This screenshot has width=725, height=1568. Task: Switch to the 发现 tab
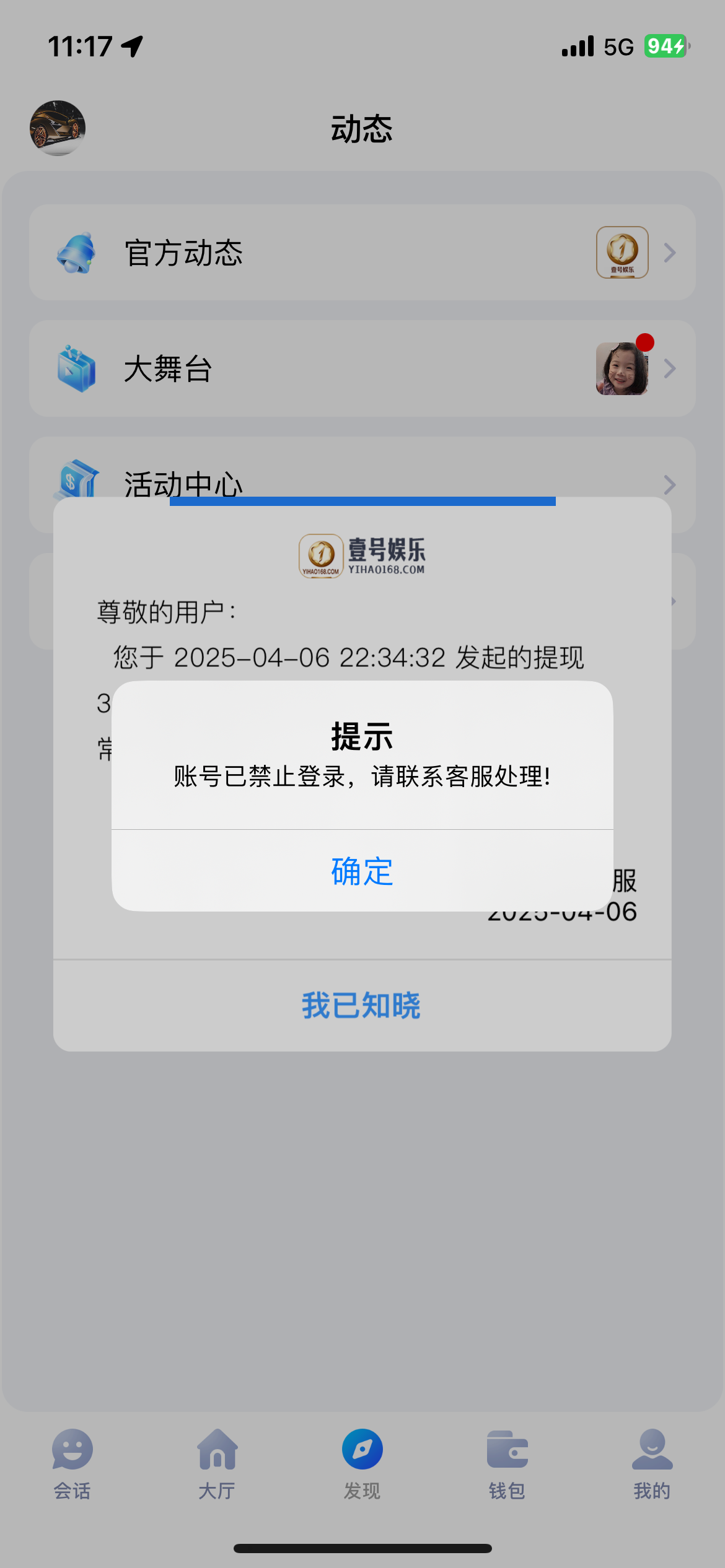tap(362, 1464)
